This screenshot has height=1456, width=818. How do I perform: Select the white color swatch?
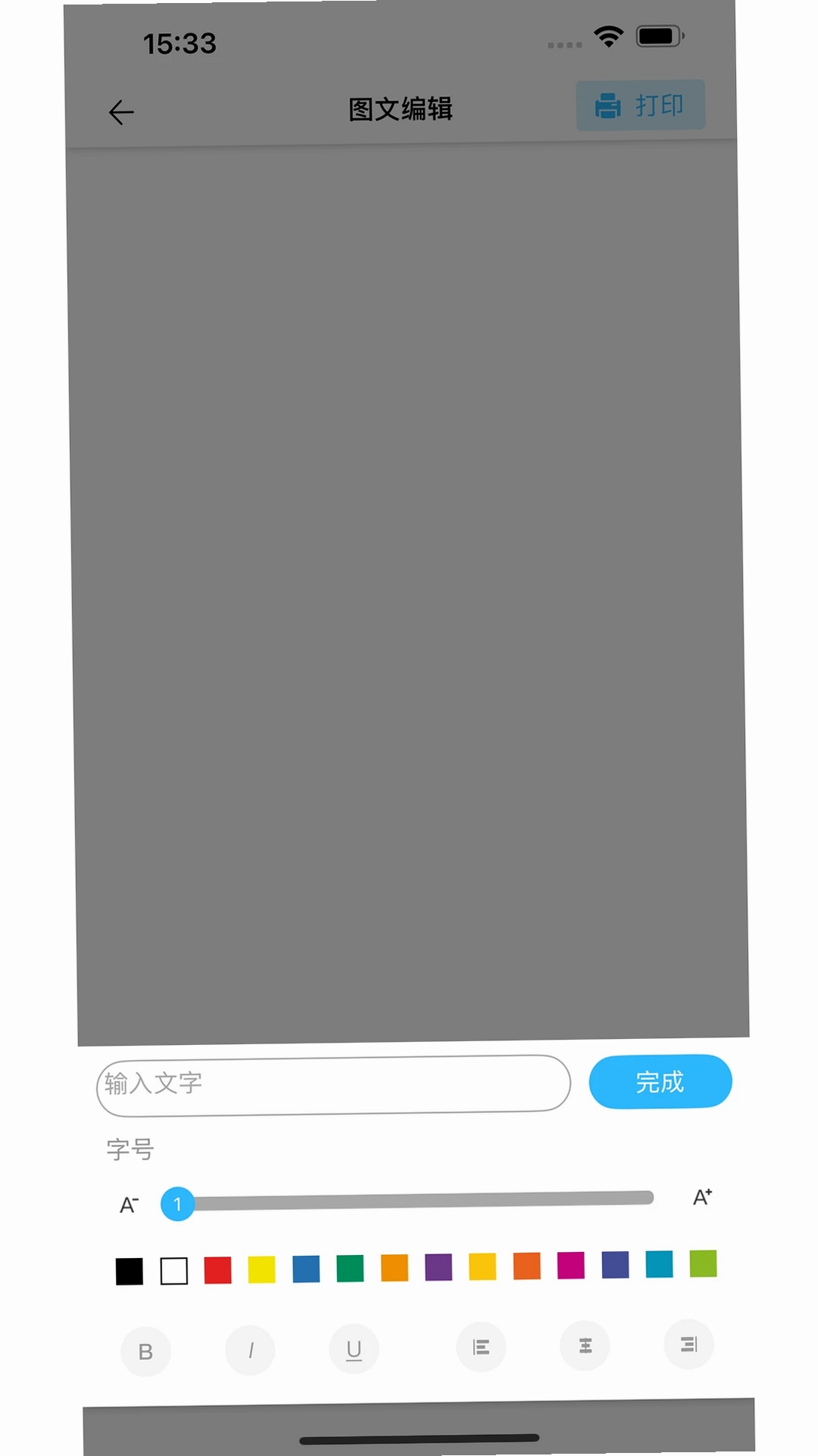[174, 1271]
